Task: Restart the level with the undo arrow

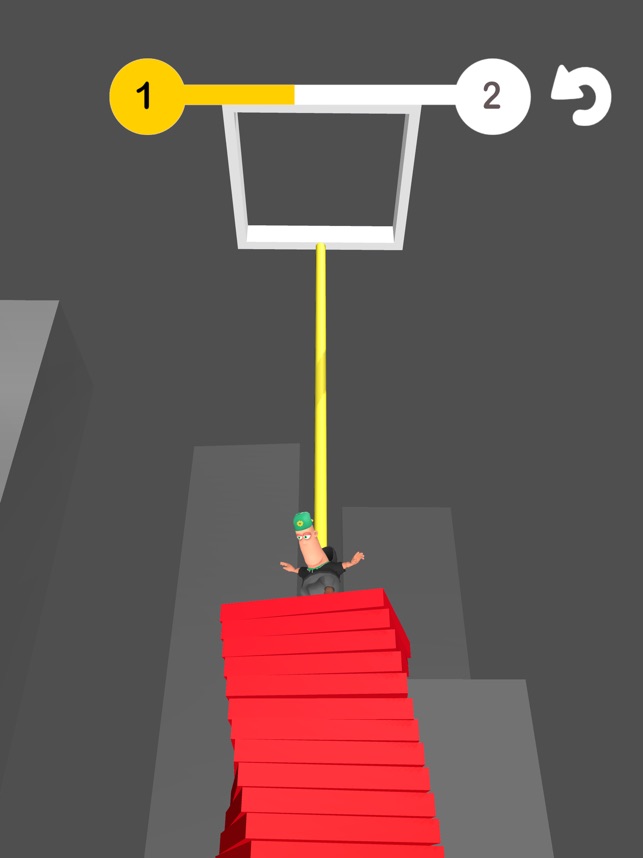Action: 582,96
